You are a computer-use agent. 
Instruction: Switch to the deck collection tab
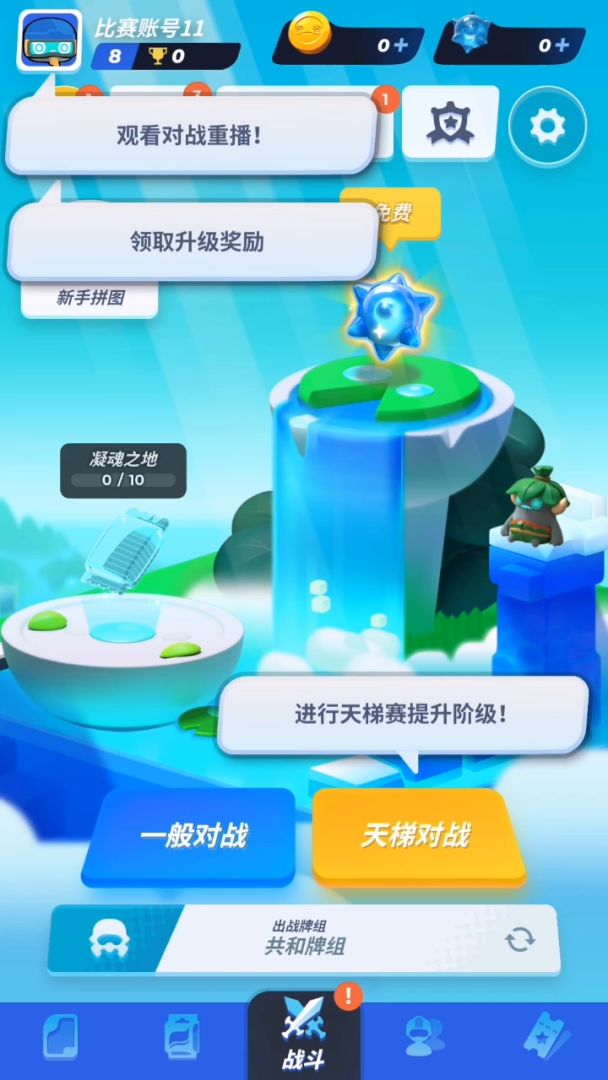coord(182,1037)
